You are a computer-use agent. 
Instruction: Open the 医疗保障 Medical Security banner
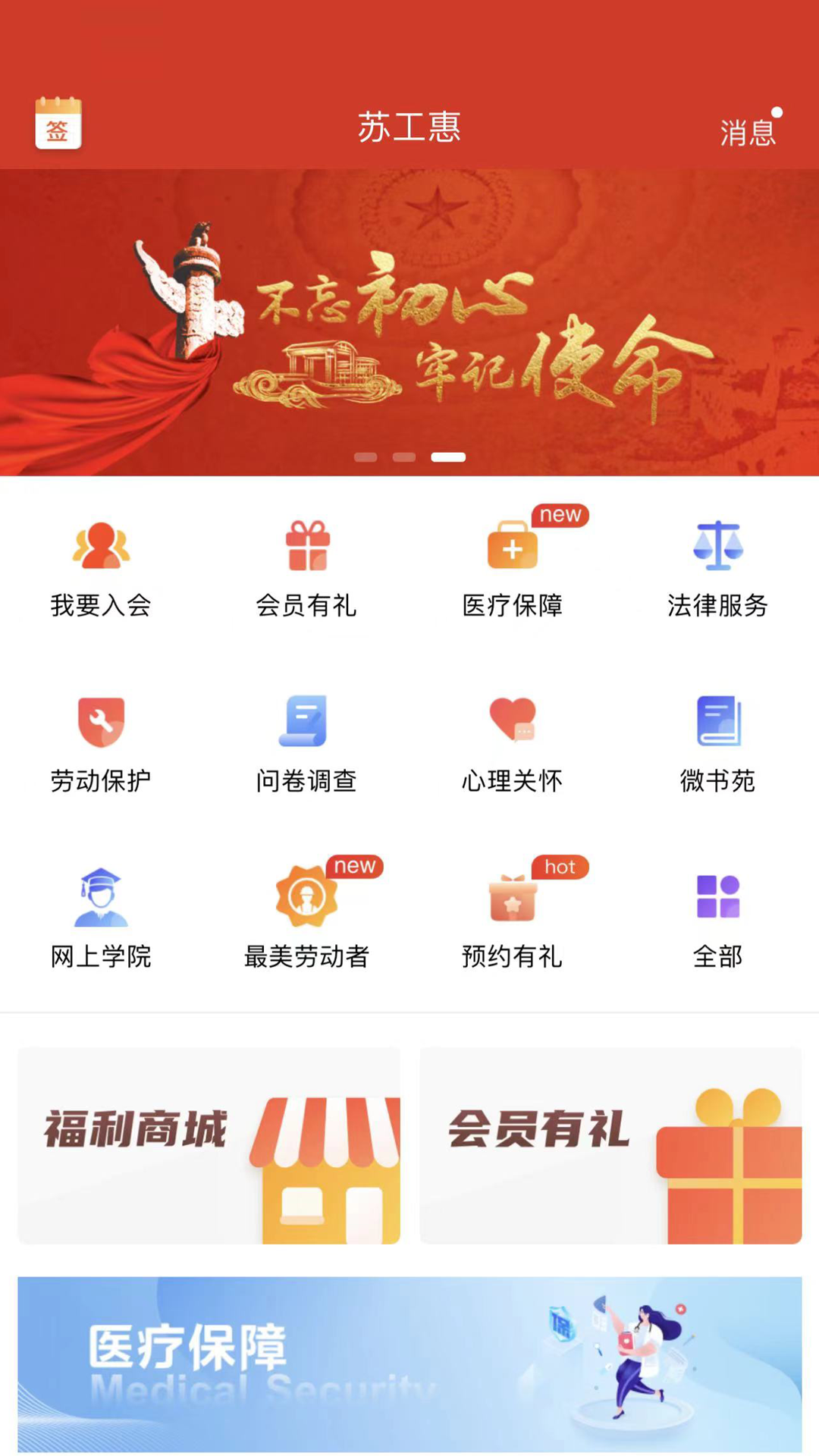(409, 1363)
